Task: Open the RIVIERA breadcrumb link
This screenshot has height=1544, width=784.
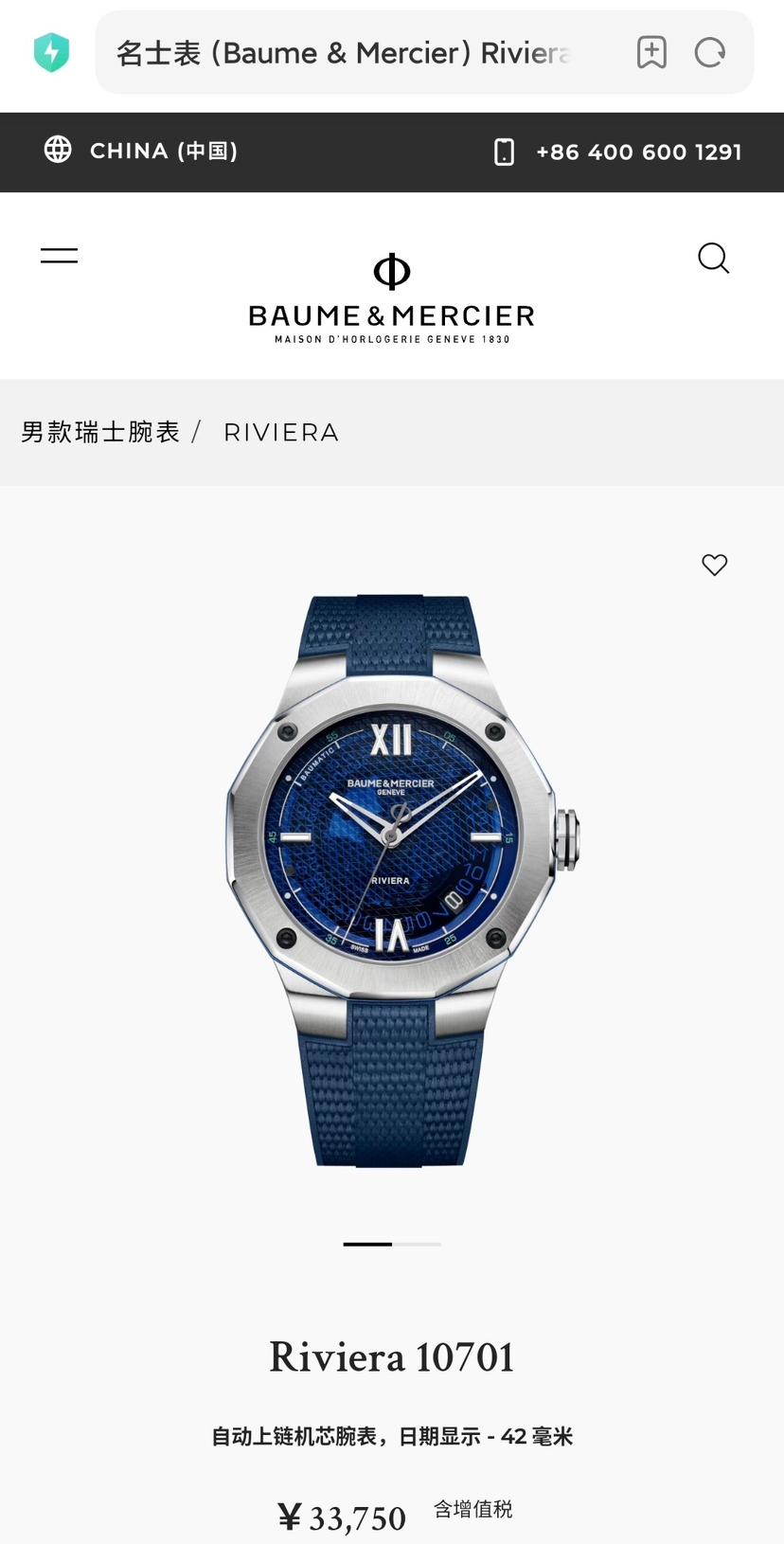Action: 281,433
